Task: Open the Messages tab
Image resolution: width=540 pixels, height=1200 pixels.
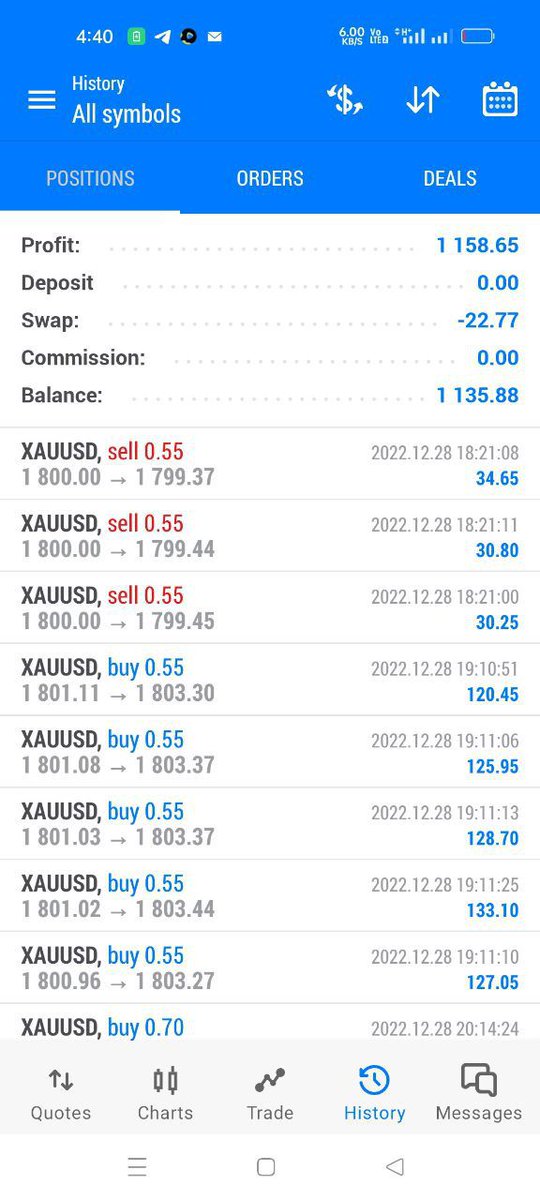Action: pos(479,1092)
